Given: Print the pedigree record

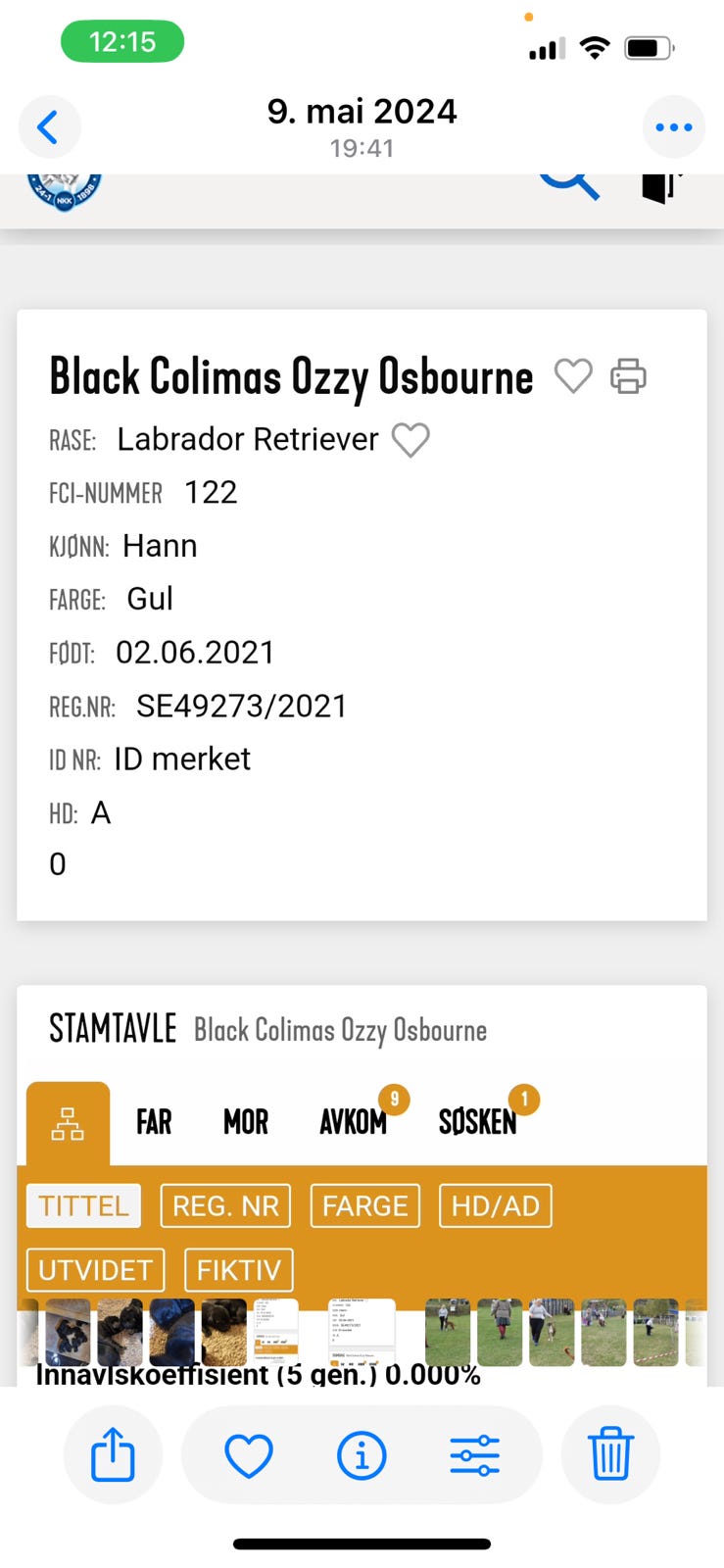Looking at the screenshot, I should 629,376.
